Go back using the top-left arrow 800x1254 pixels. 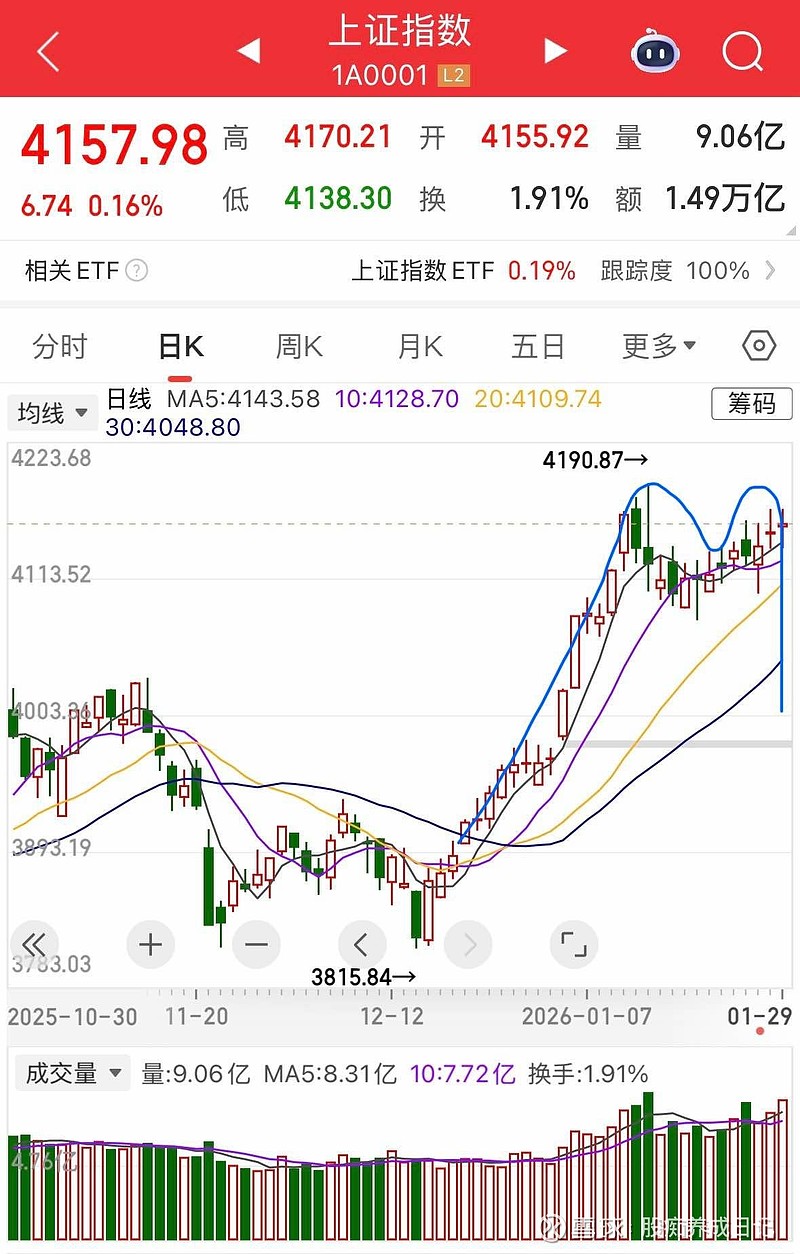(x=45, y=50)
